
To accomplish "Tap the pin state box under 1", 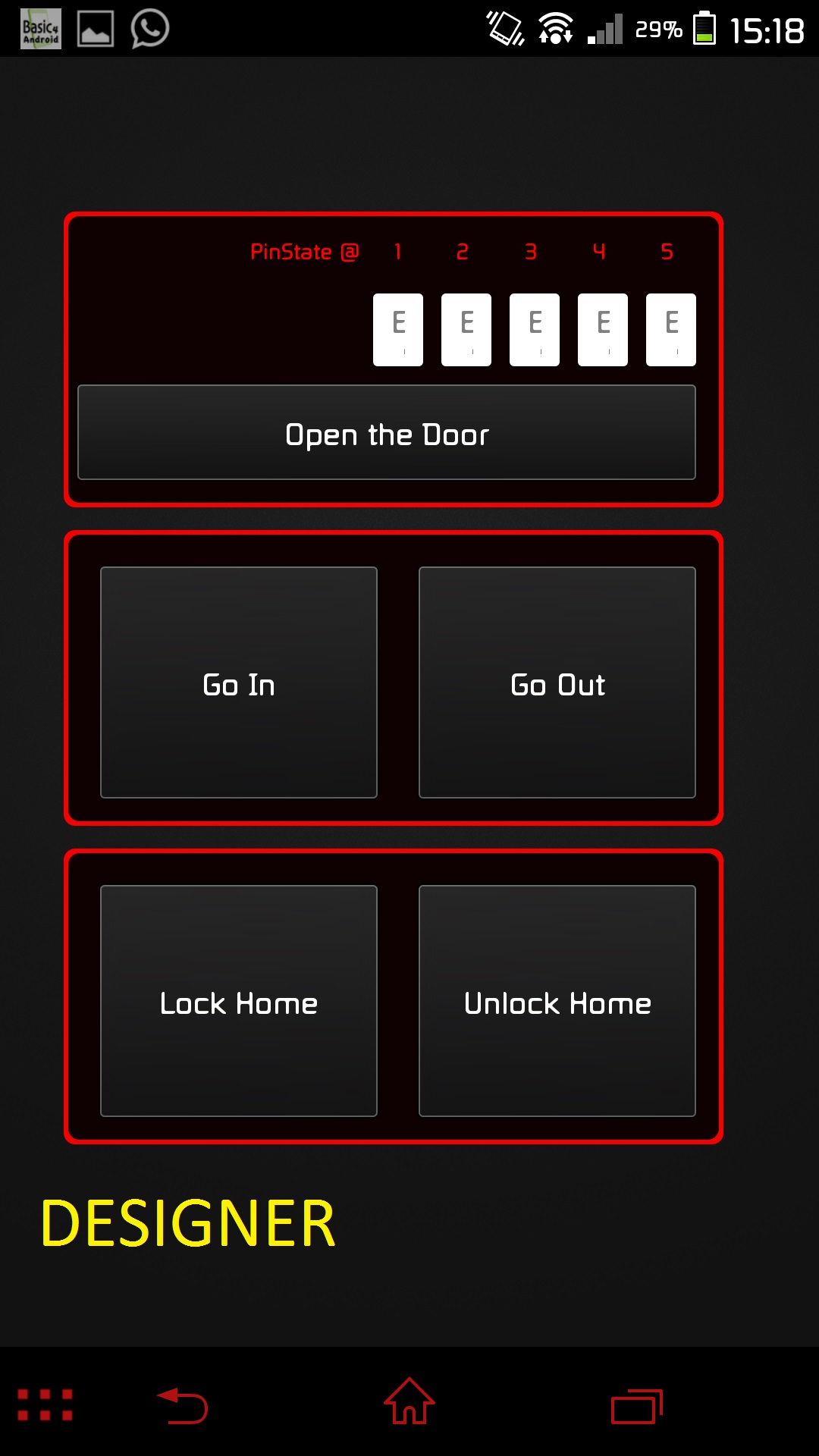I will pos(398,330).
